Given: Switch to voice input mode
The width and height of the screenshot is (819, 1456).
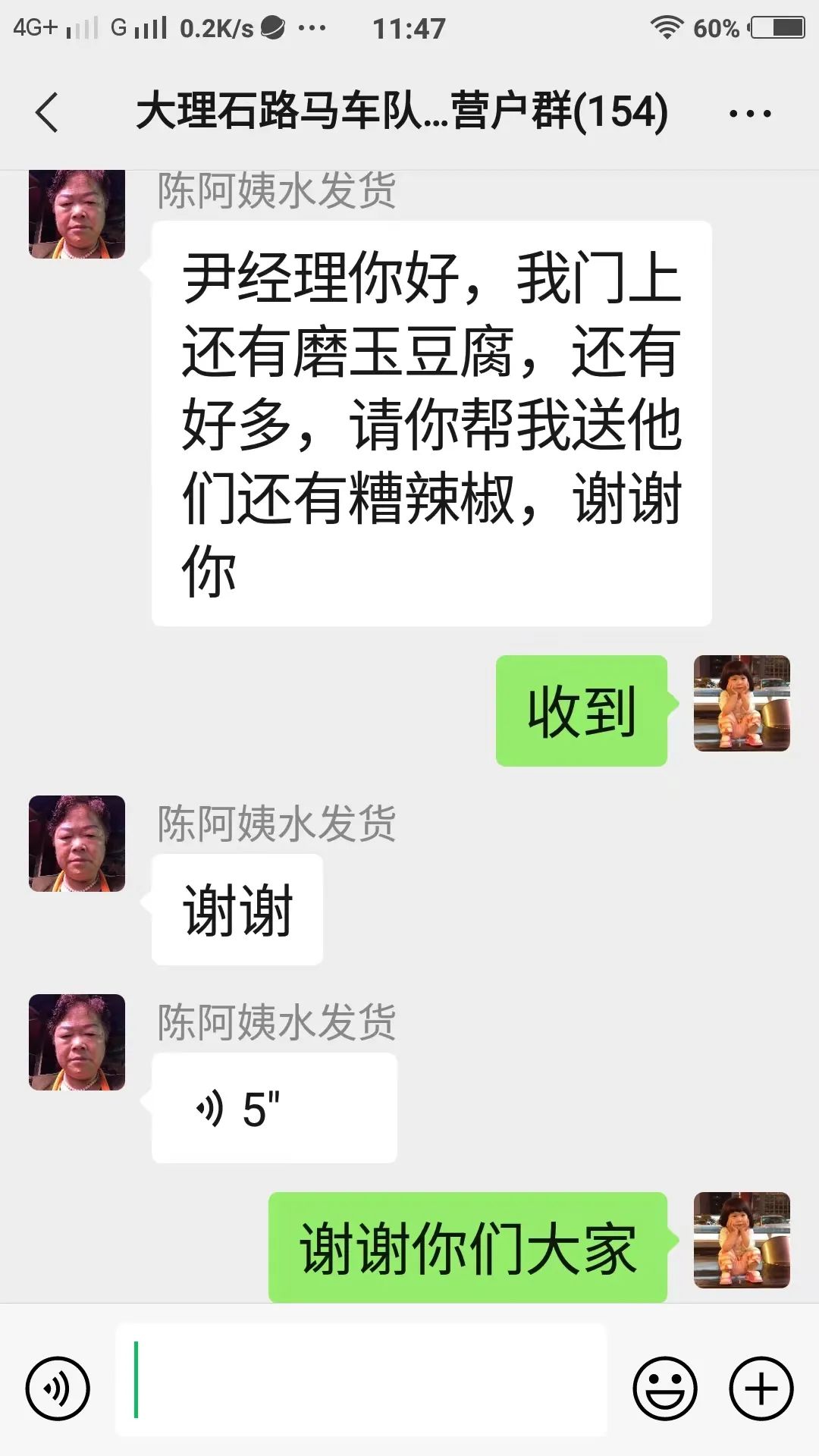Looking at the screenshot, I should [x=58, y=1389].
